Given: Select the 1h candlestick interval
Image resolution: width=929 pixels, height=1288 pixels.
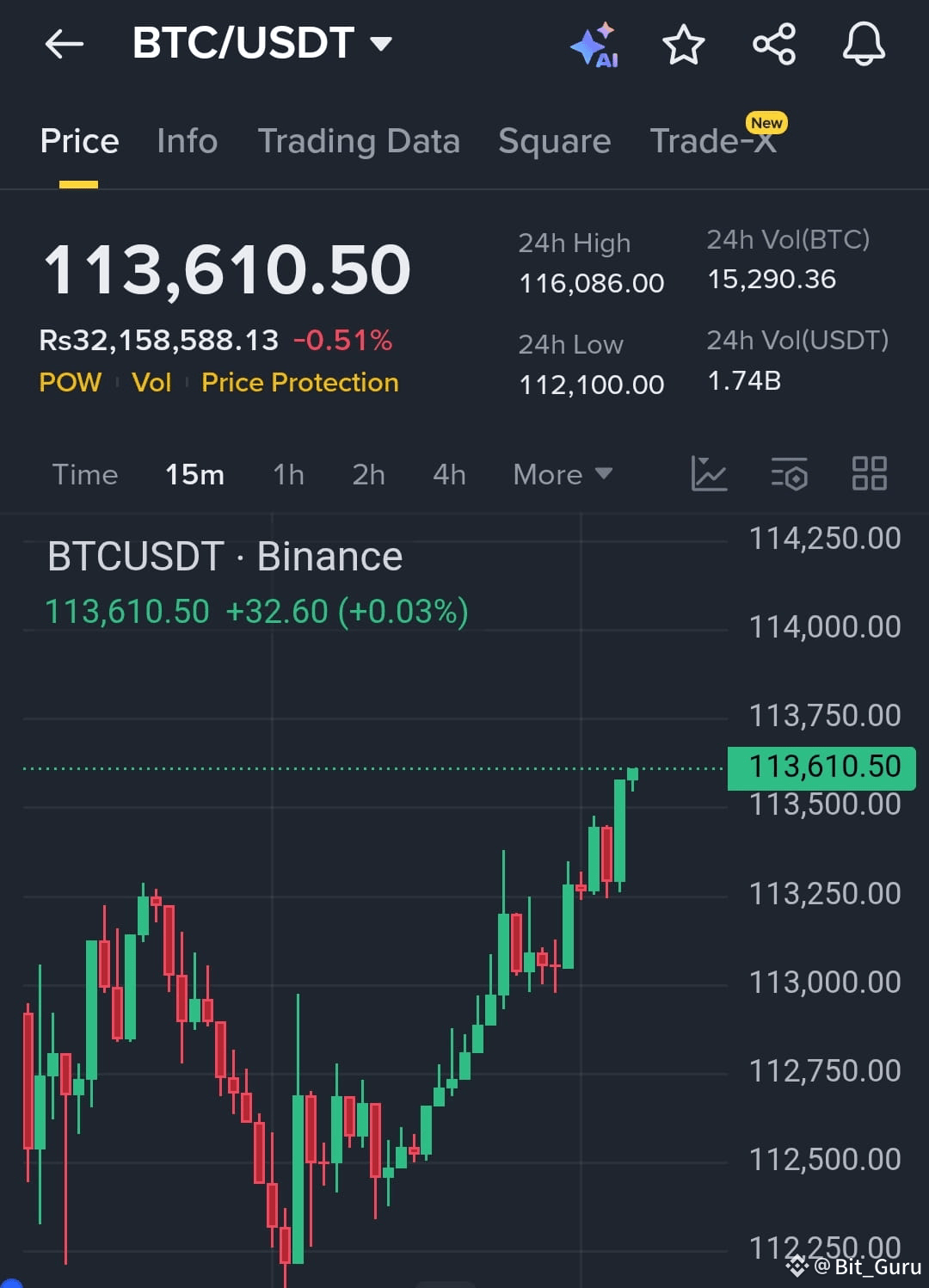Looking at the screenshot, I should 288,474.
